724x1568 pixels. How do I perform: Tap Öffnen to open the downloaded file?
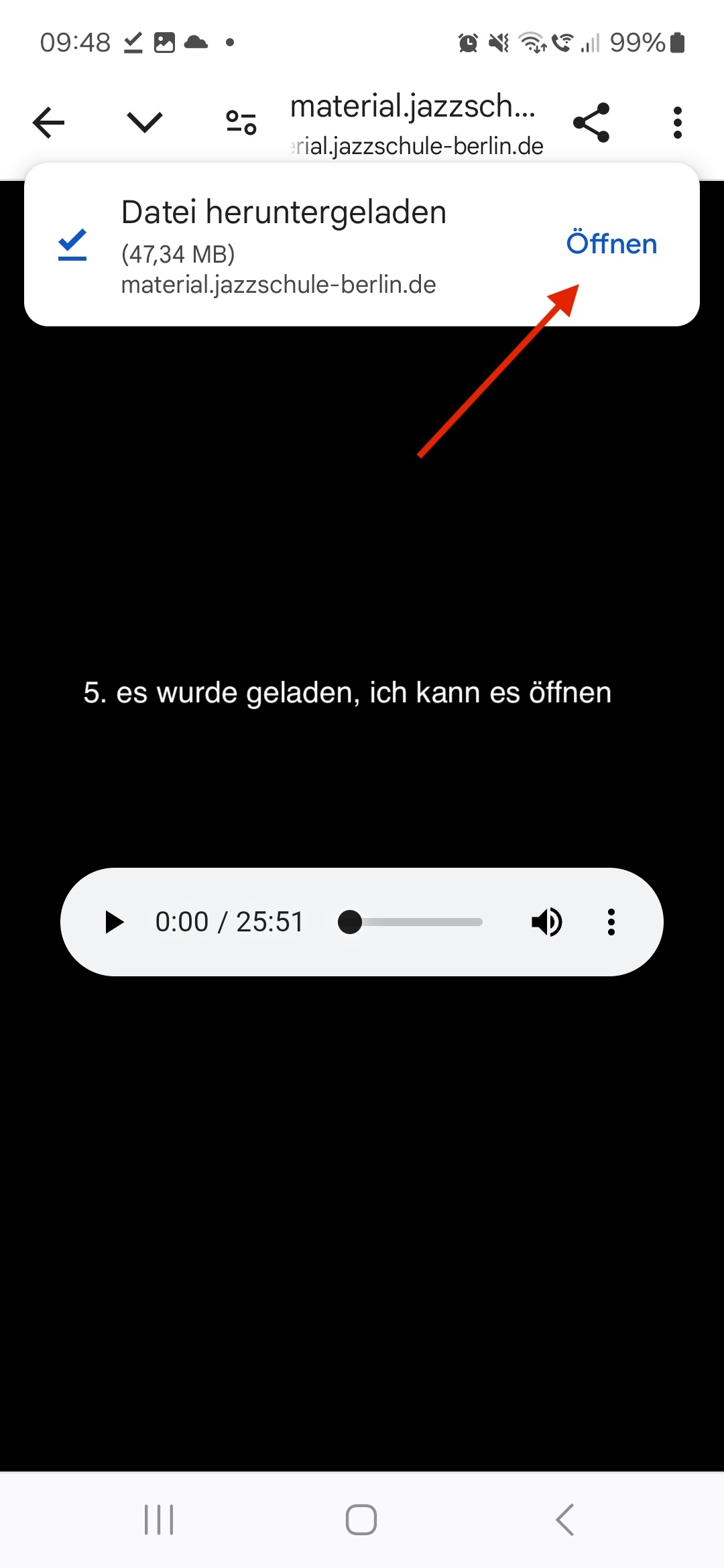[611, 244]
